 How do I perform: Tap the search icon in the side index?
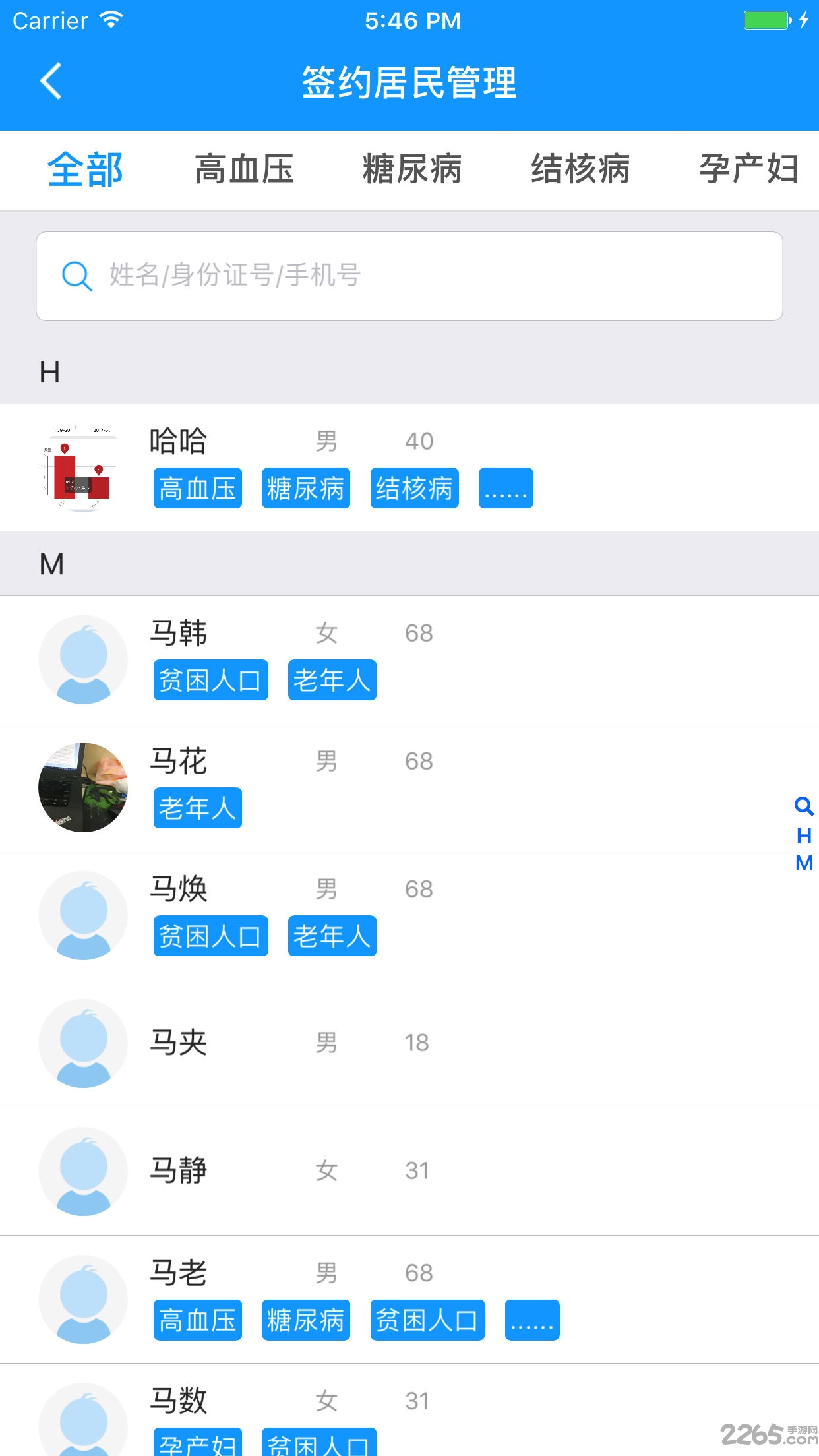pyautogui.click(x=804, y=806)
